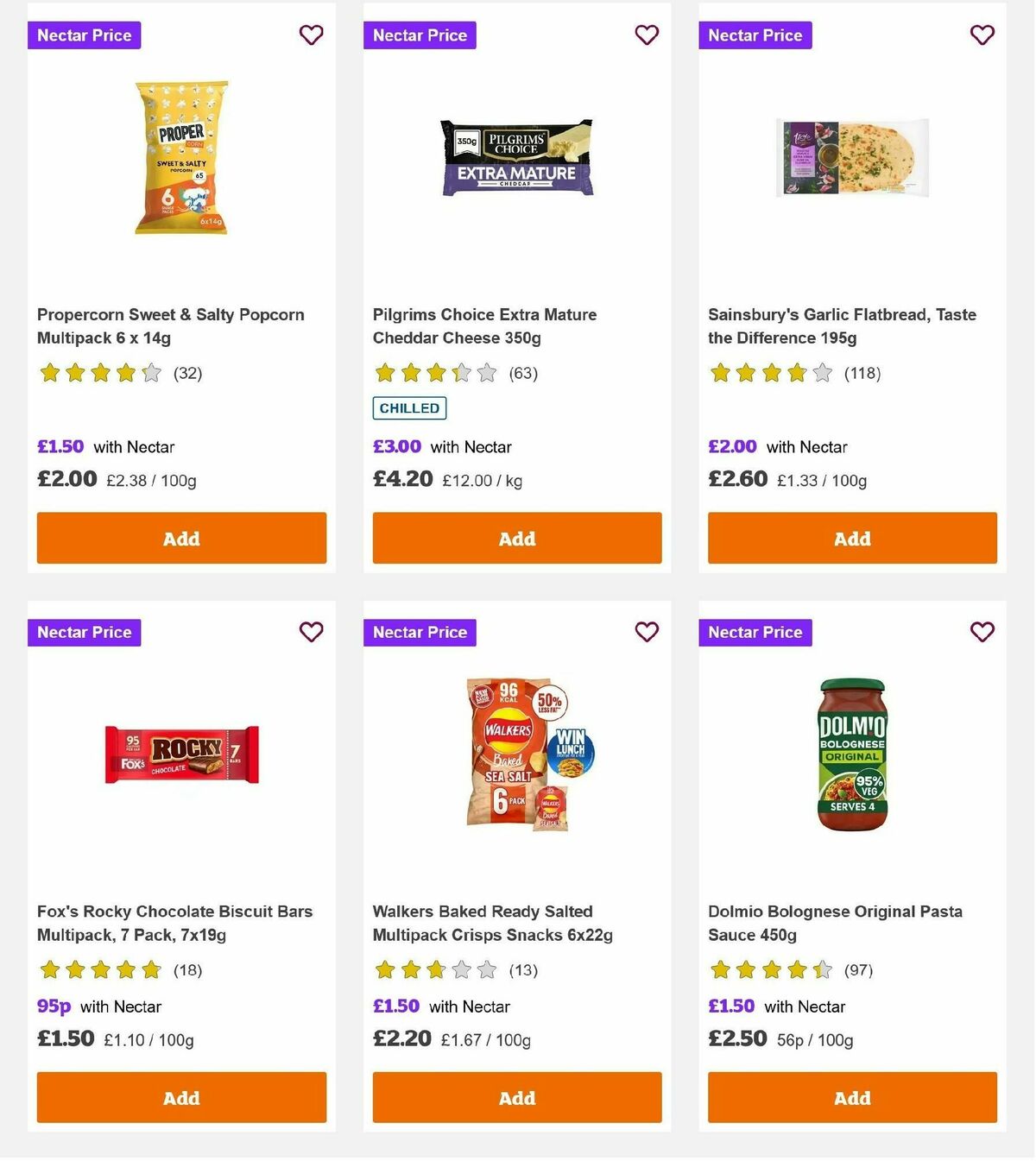Open the Pilgrims Choice Extra Mature product page
The width and height of the screenshot is (1036, 1161).
pos(484,325)
